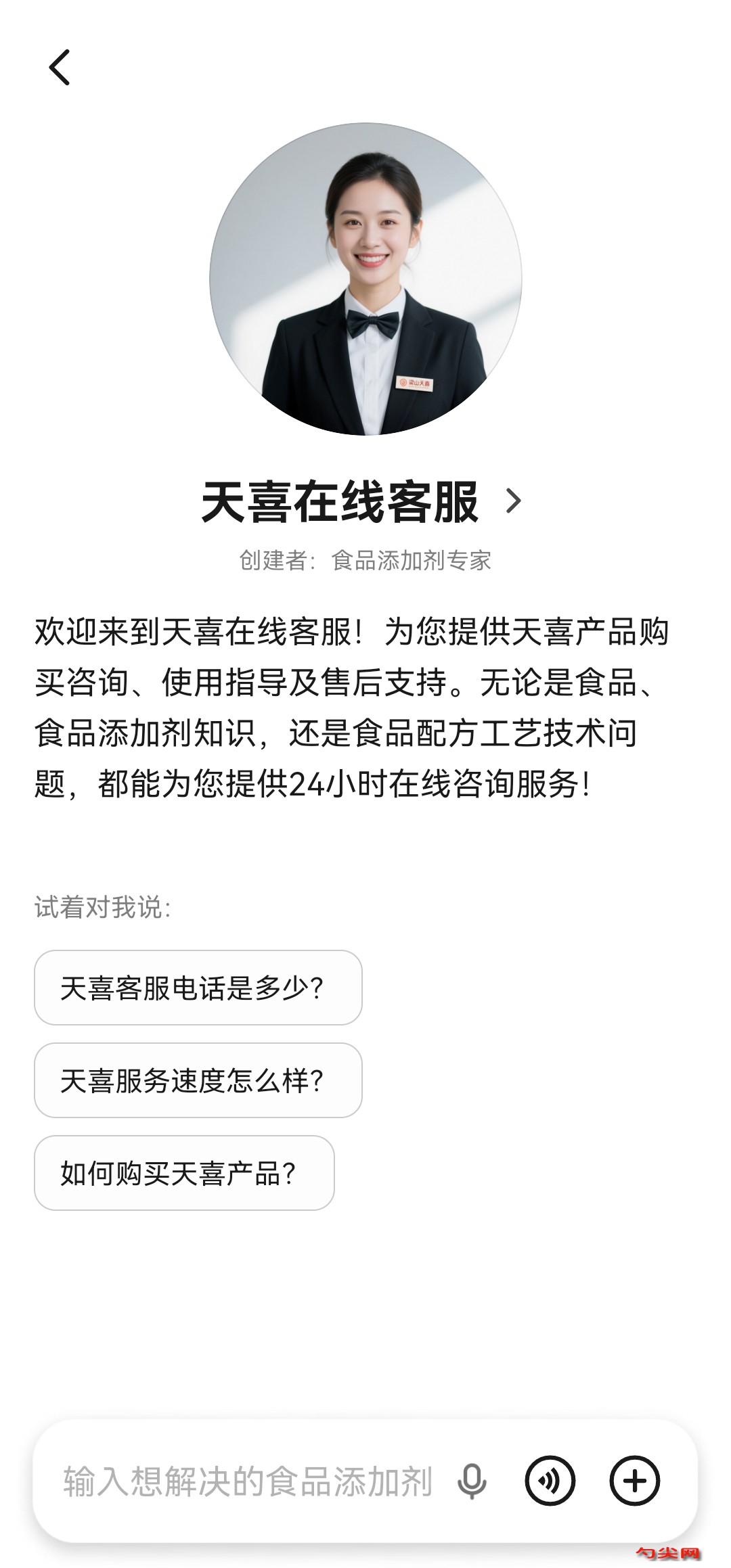Go back using the top-left arrow
The height and width of the screenshot is (1568, 731).
pyautogui.click(x=60, y=68)
